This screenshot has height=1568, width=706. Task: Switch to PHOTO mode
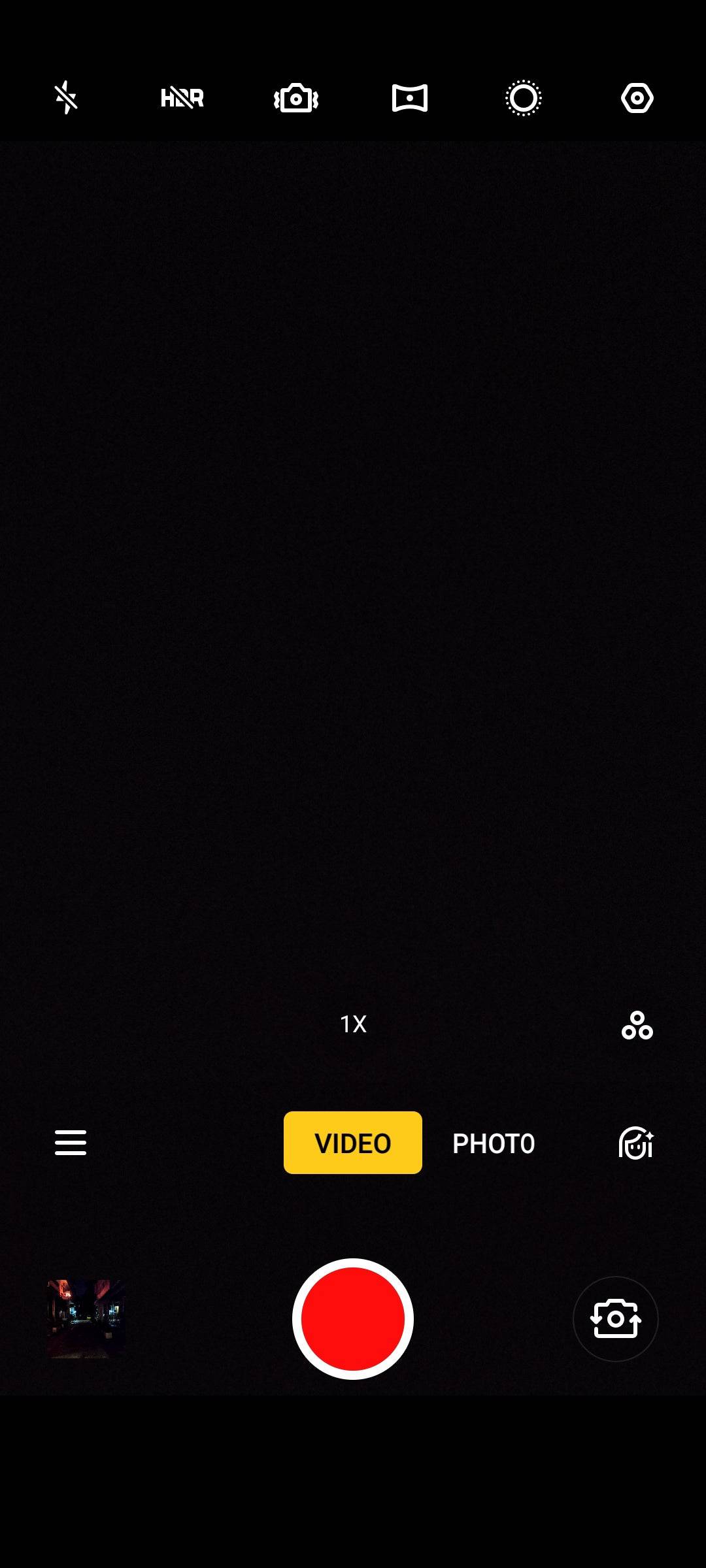pos(494,1143)
